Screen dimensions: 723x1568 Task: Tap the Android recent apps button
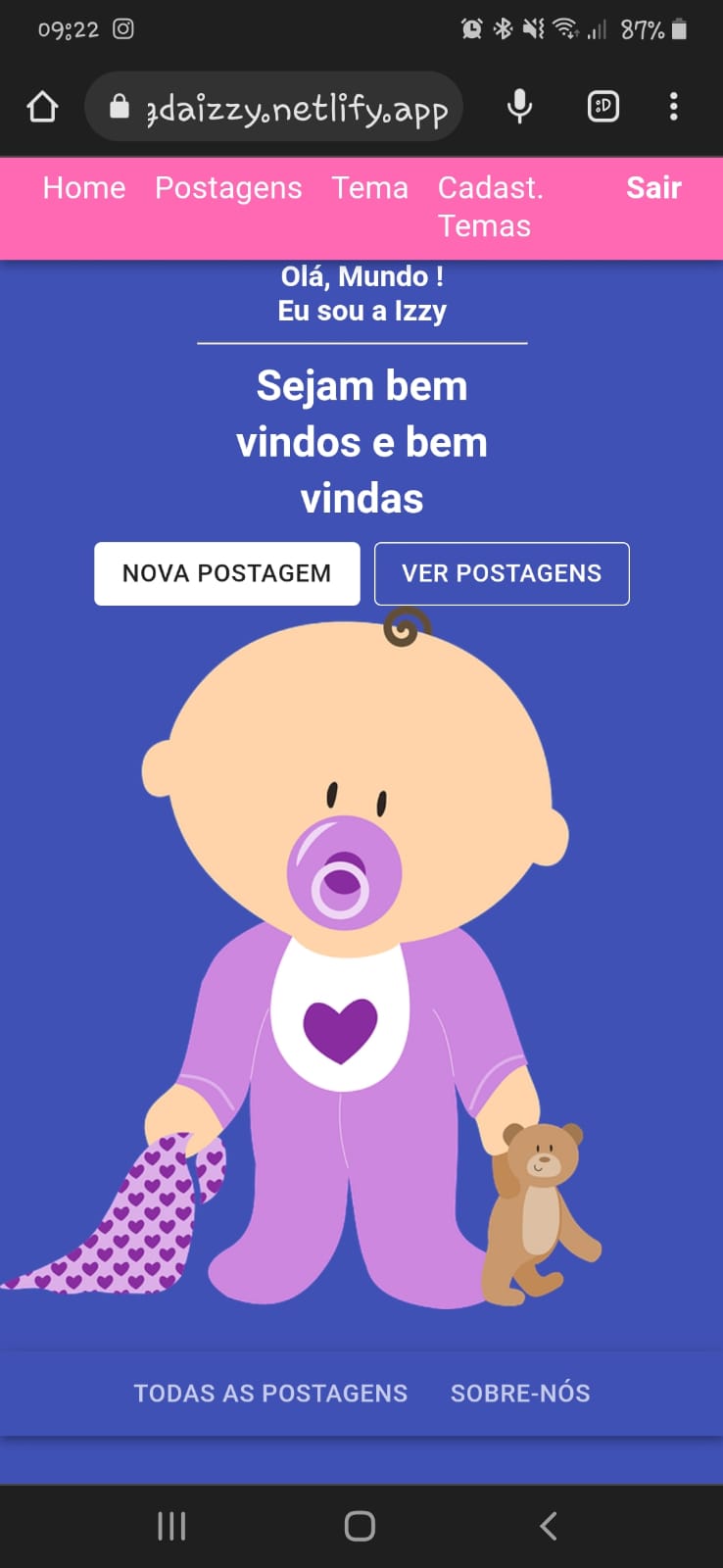click(171, 1525)
